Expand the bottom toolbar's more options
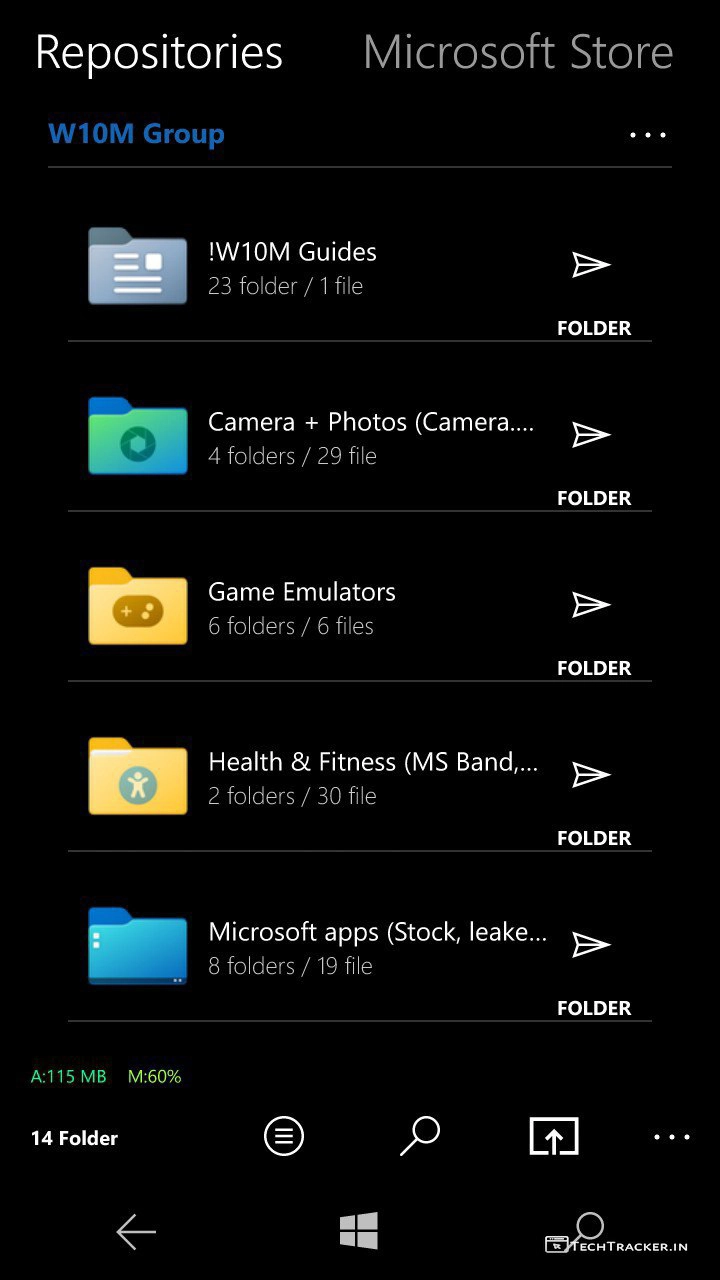The image size is (720, 1280). [671, 1137]
